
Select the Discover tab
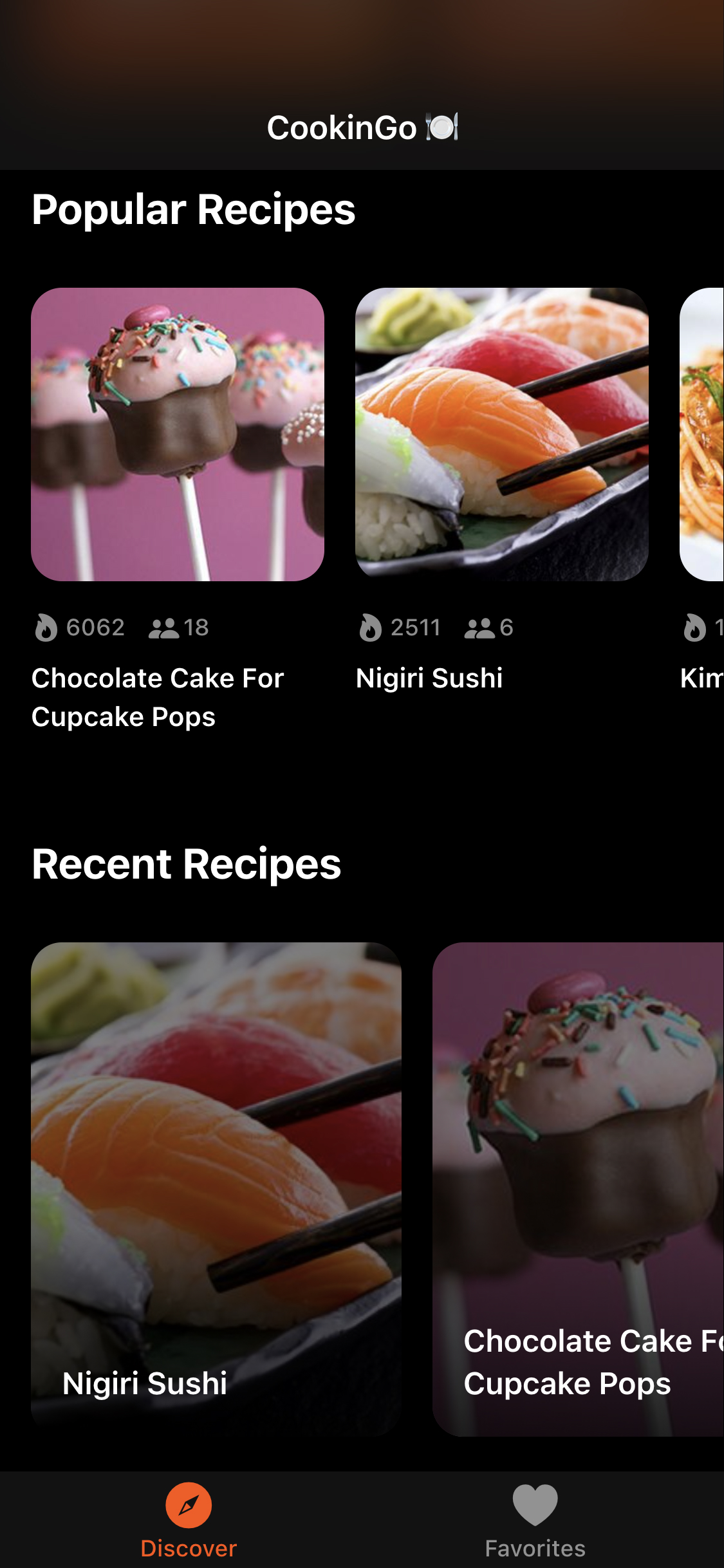pos(189,1520)
